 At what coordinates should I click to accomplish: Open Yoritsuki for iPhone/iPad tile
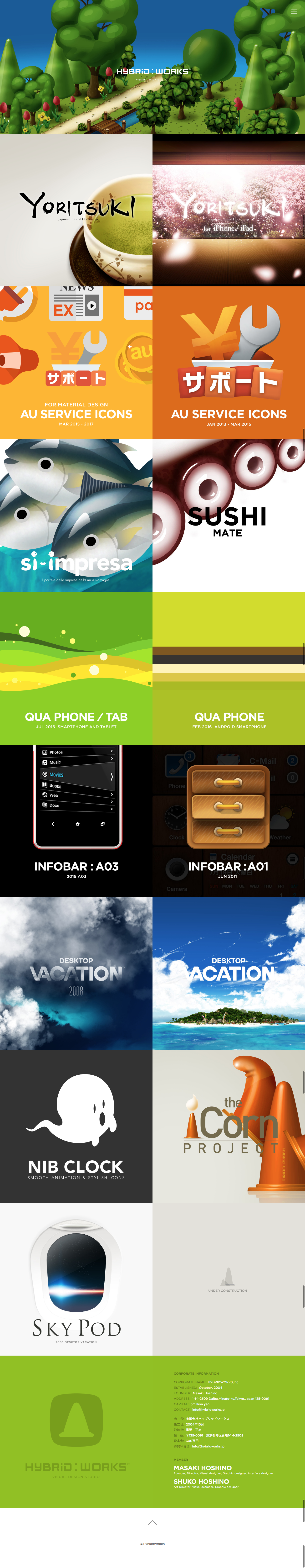point(229,210)
